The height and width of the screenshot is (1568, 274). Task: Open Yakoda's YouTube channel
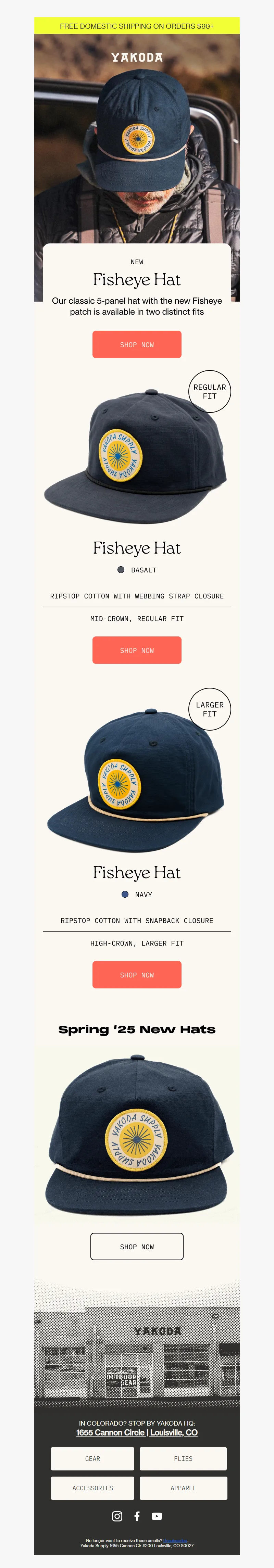[x=157, y=1516]
